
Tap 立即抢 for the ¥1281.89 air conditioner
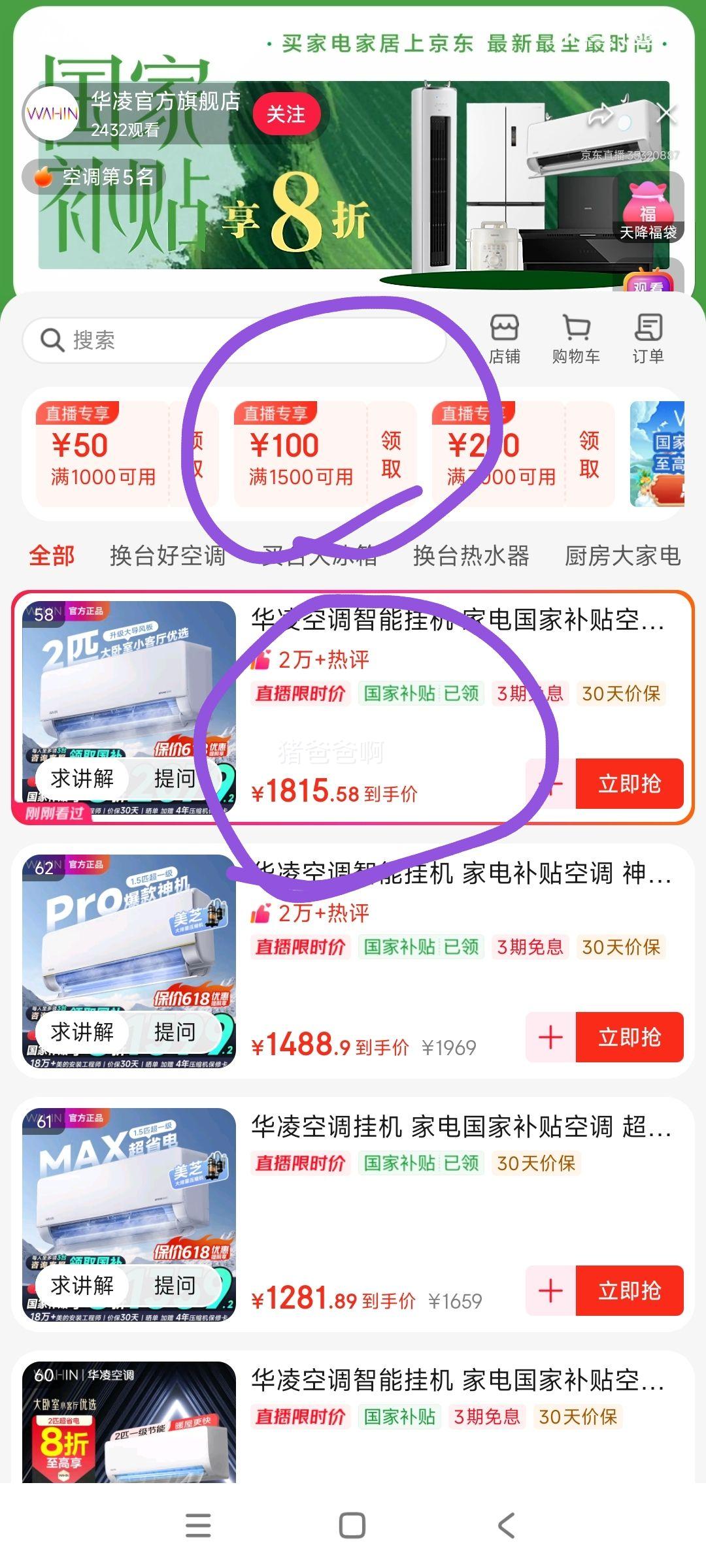point(630,1290)
